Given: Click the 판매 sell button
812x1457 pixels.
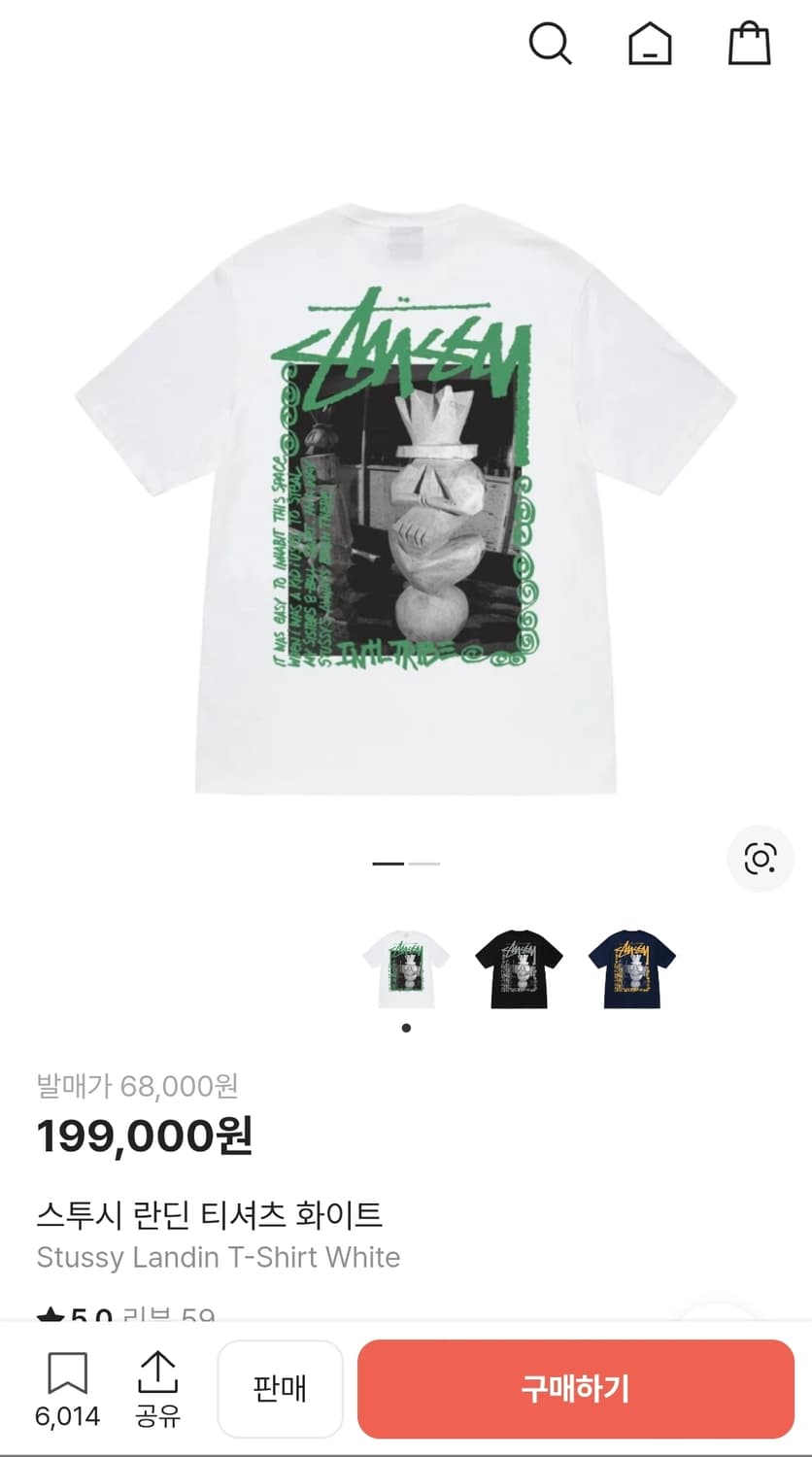Looking at the screenshot, I should click(280, 1388).
